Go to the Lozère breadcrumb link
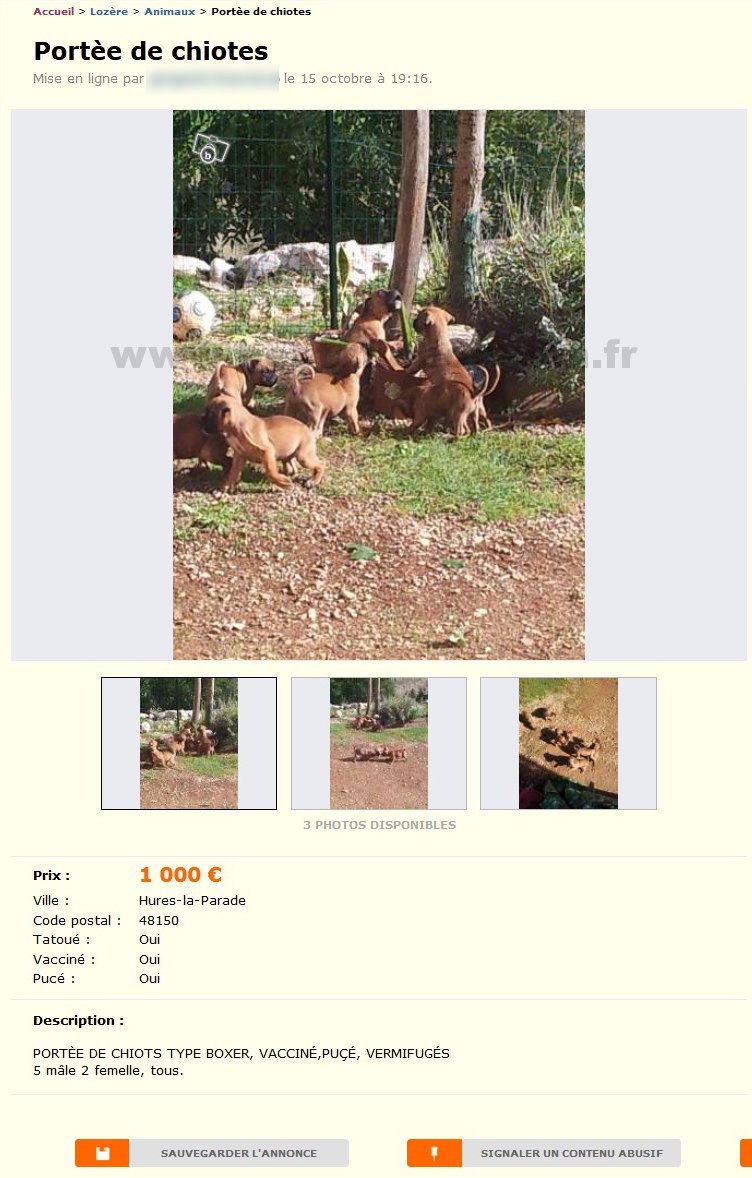This screenshot has height=1178, width=752. click(x=109, y=12)
